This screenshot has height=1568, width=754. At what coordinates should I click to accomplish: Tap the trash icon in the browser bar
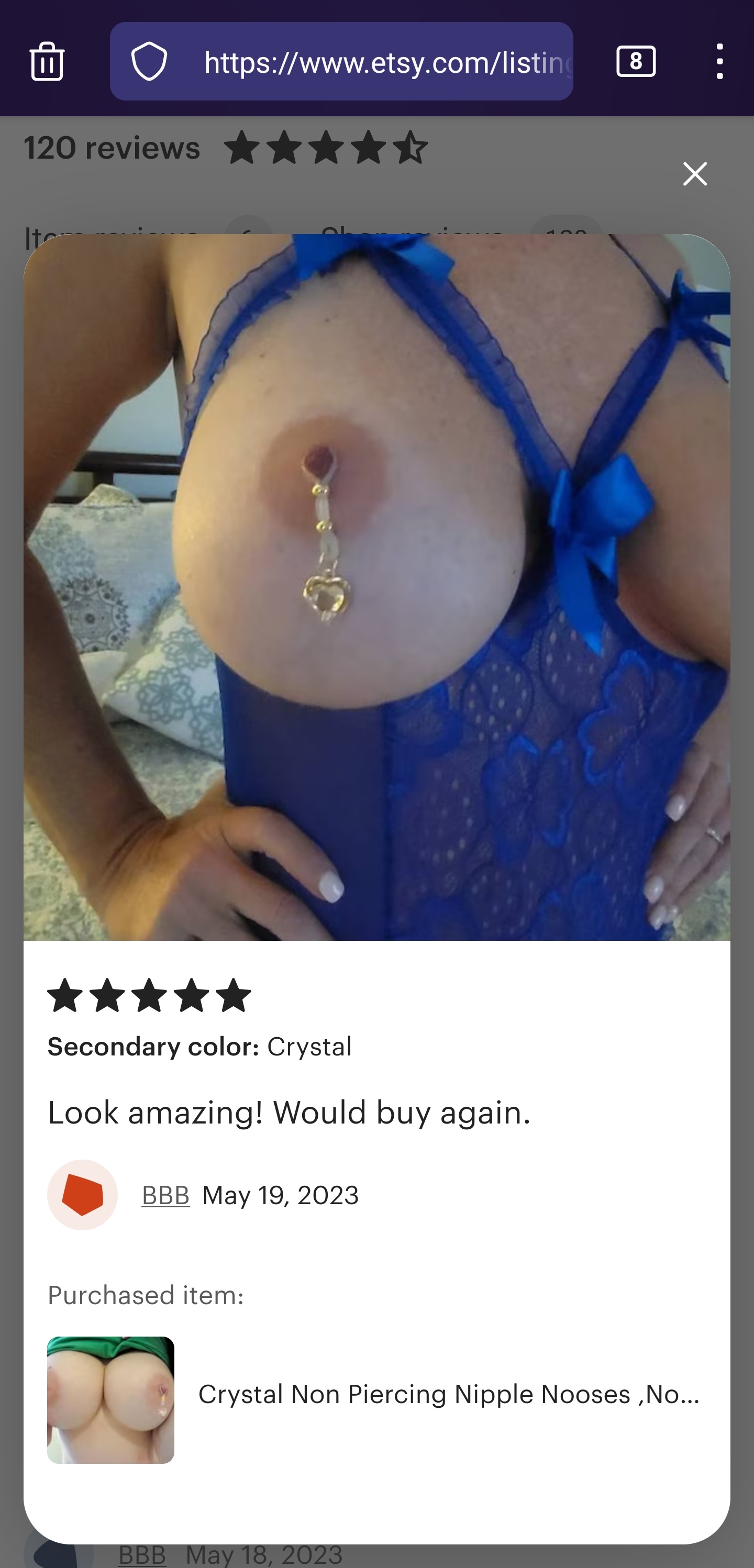(47, 61)
